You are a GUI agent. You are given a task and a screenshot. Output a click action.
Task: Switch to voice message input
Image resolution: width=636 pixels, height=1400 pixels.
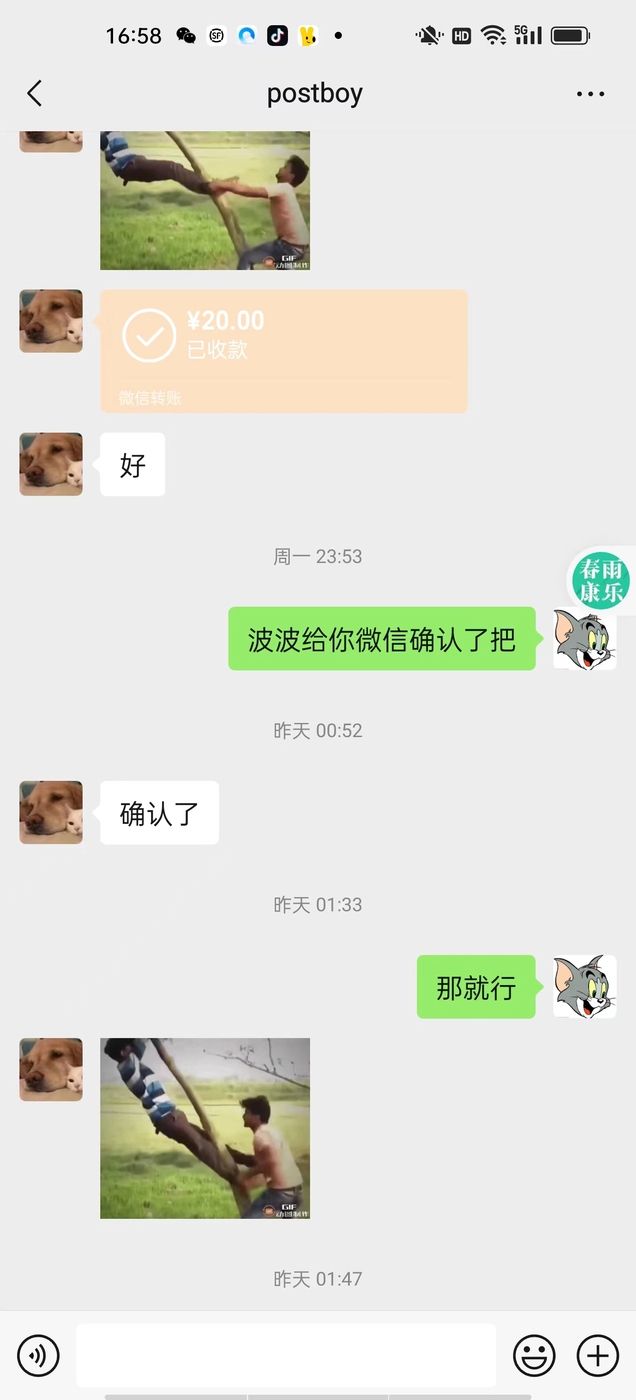(x=38, y=1356)
